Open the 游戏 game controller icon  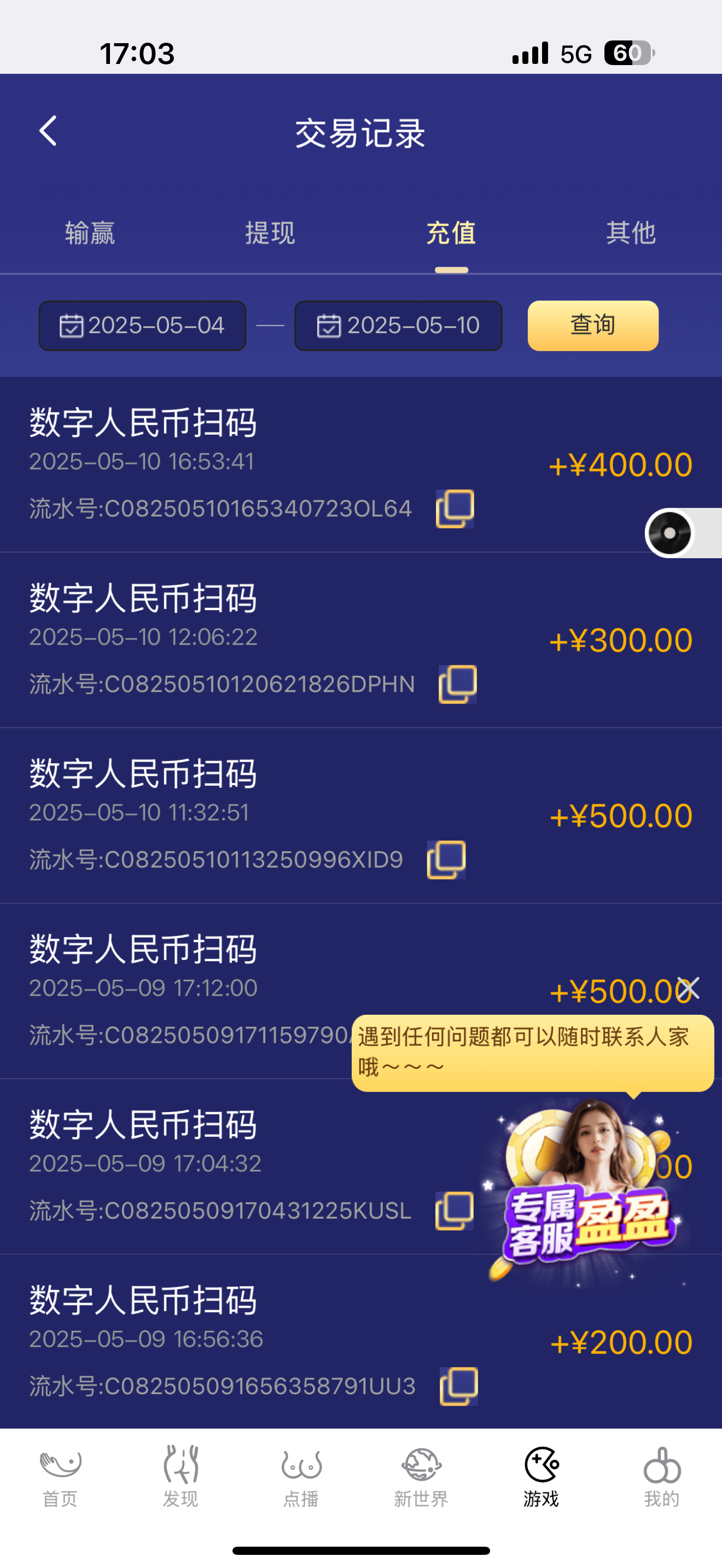tap(541, 1483)
